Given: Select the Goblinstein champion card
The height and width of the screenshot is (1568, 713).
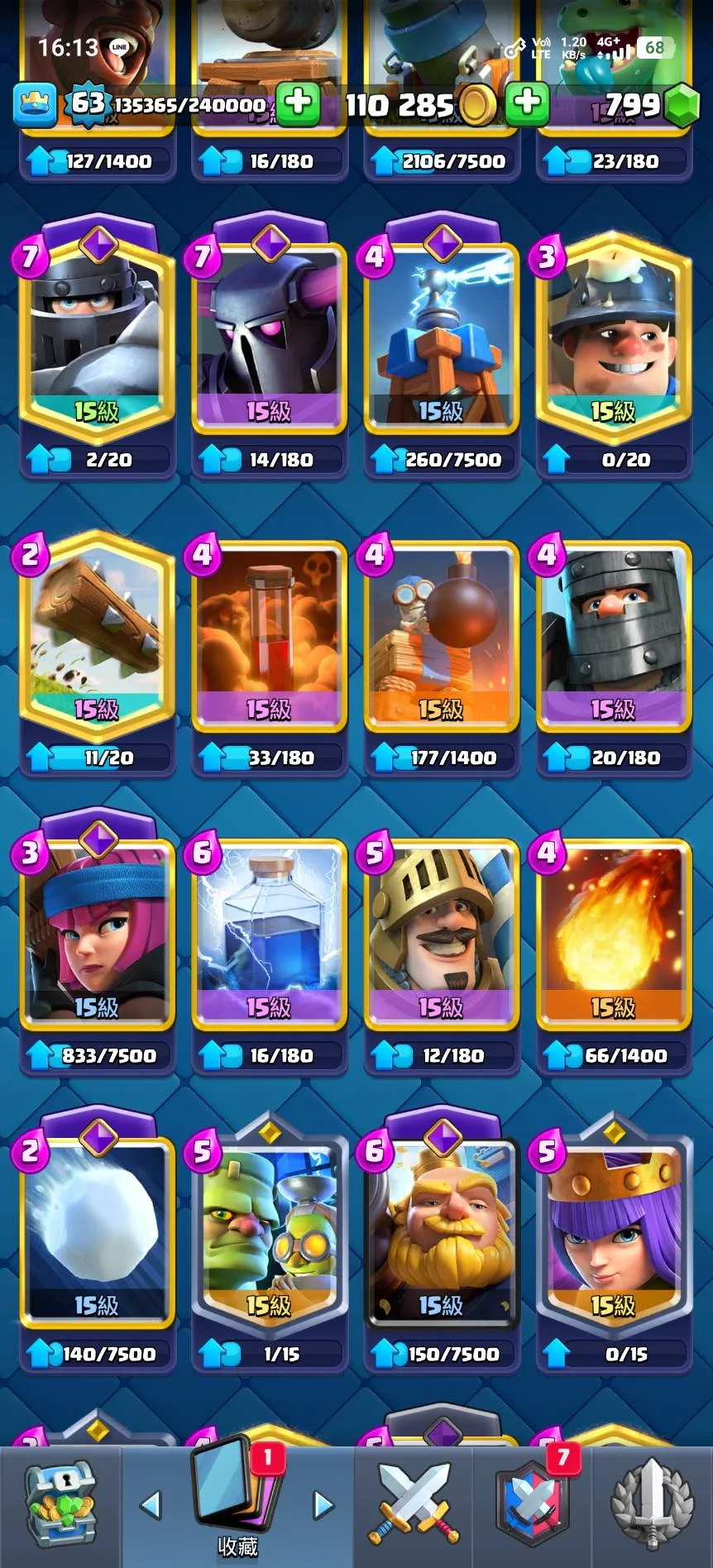Looking at the screenshot, I should (269, 1224).
